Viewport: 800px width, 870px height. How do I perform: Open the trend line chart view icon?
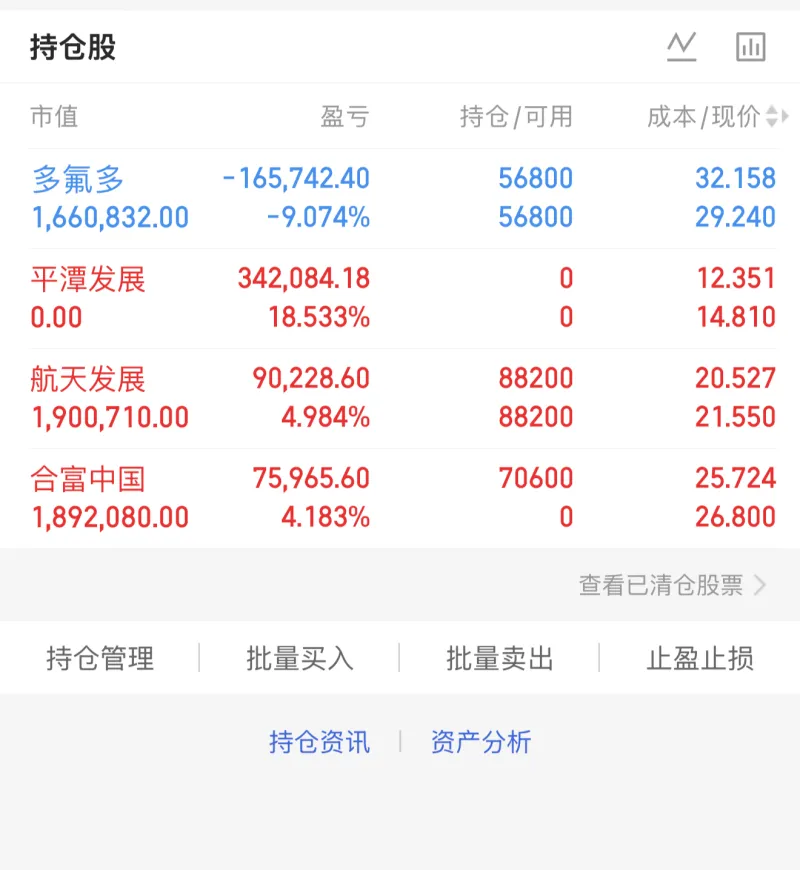pos(683,46)
